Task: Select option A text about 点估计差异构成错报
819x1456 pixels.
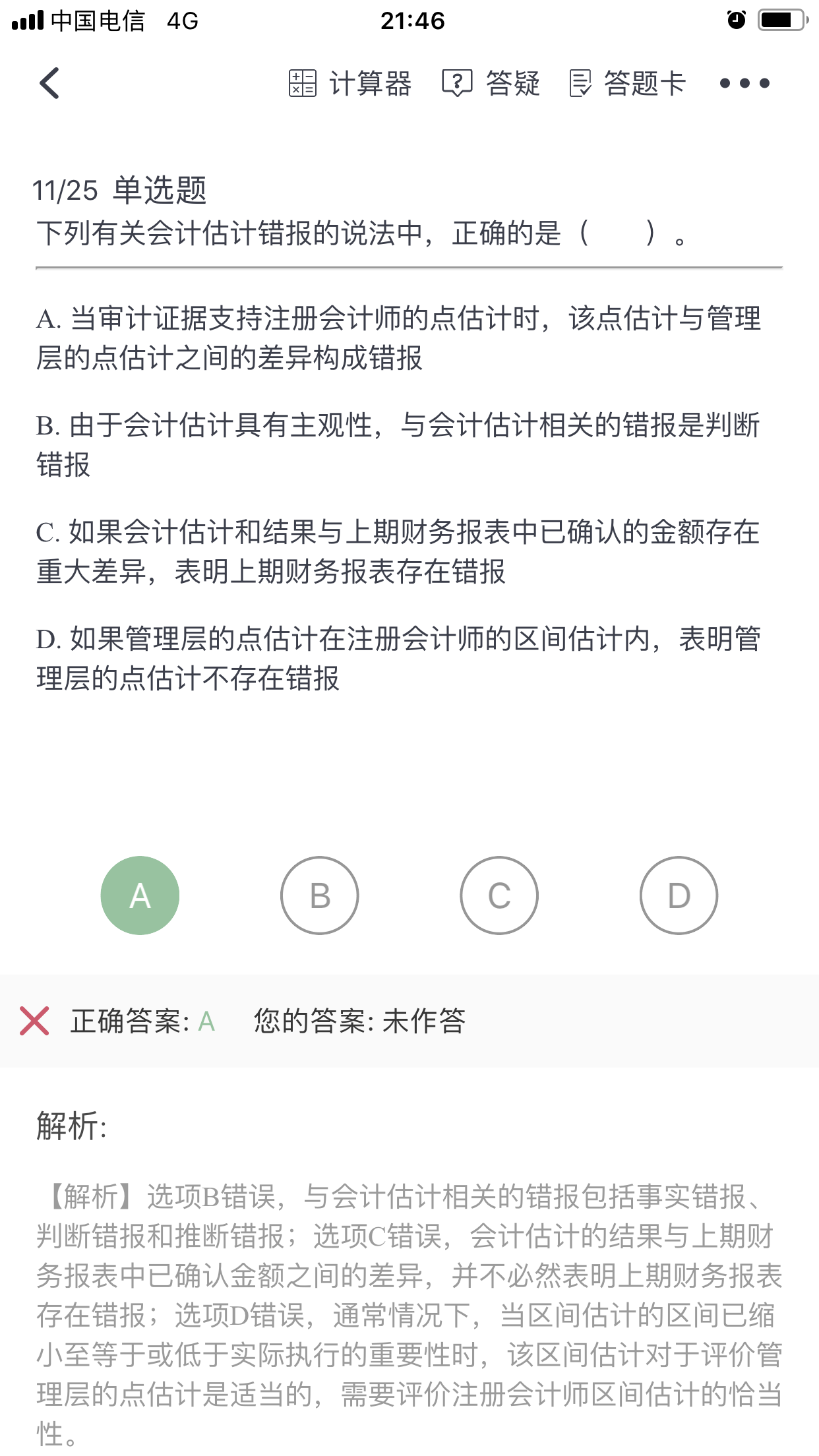Action: pyautogui.click(x=398, y=338)
